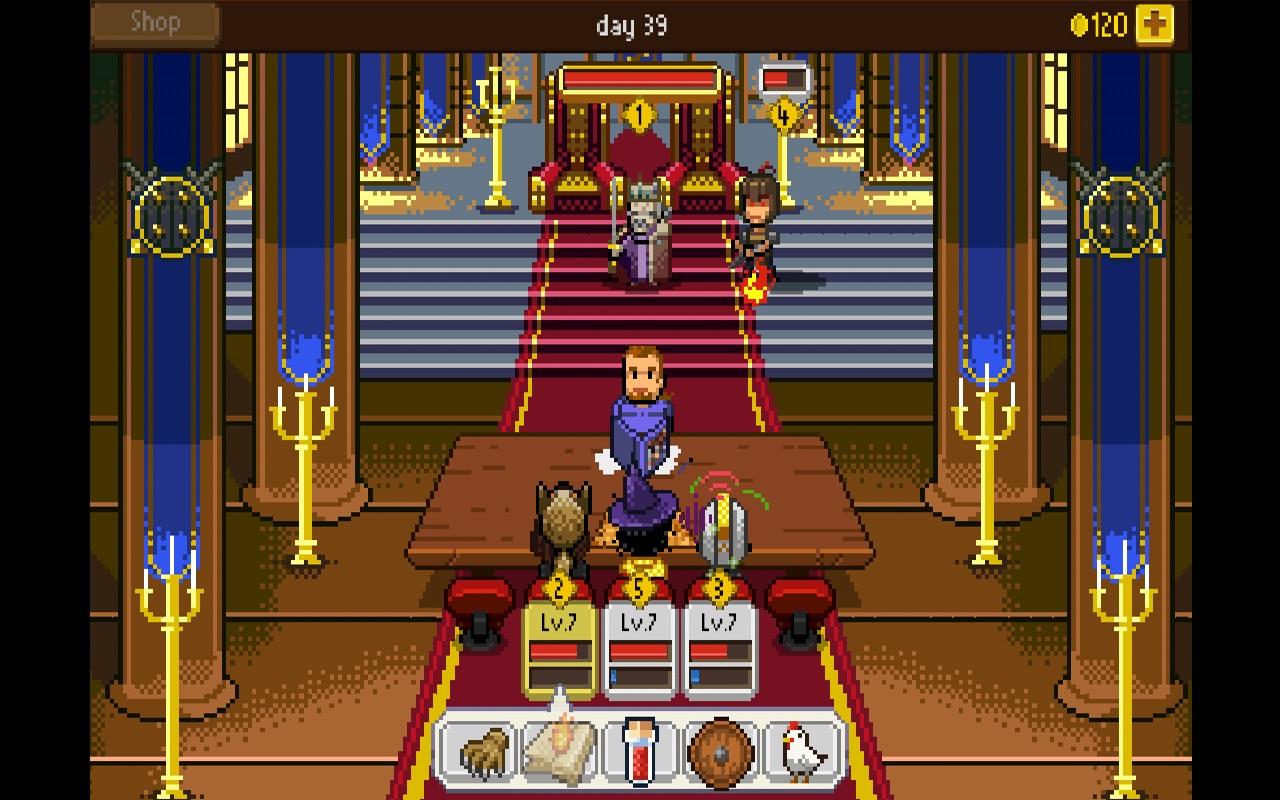The image size is (1280, 800).
Task: Use the red health potion
Action: pos(640,750)
